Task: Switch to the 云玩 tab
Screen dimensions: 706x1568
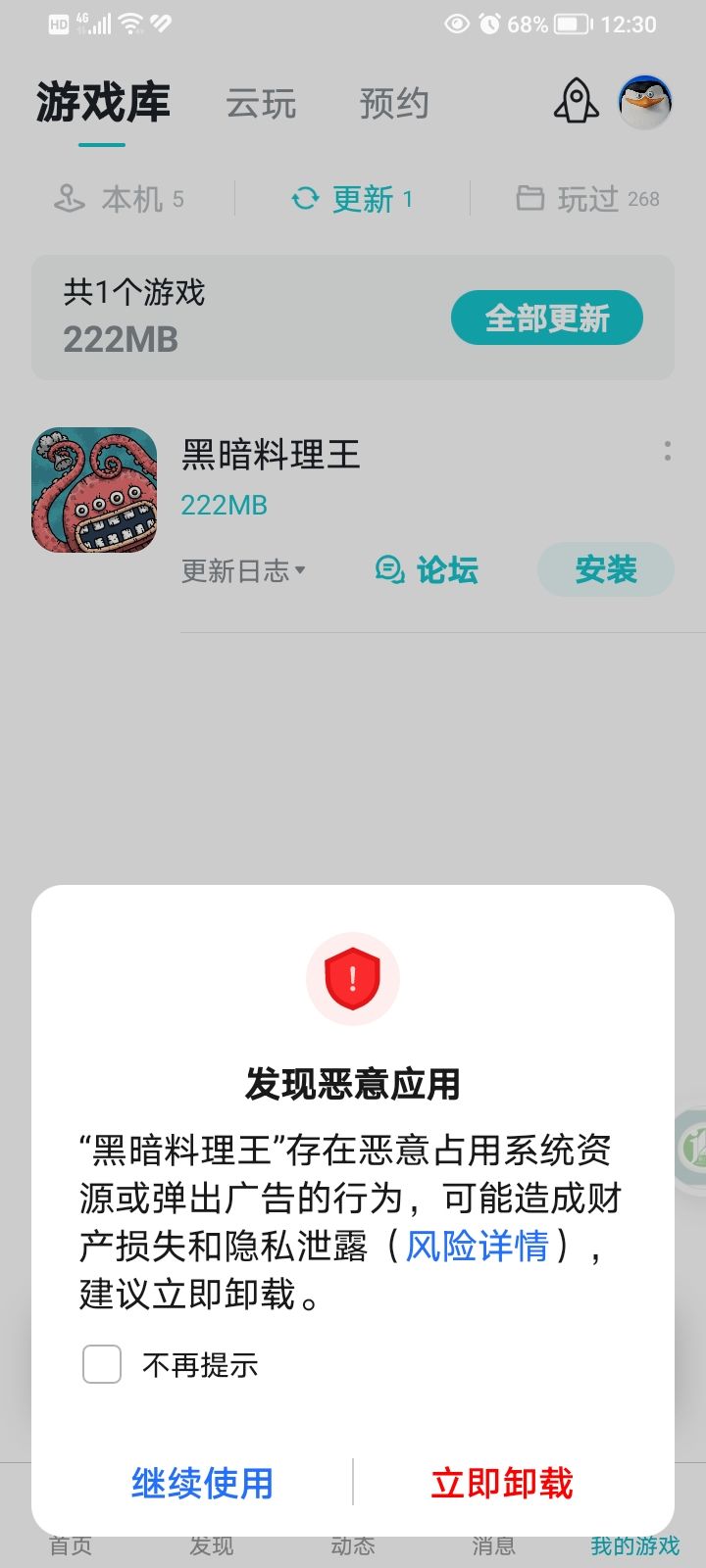Action: click(x=261, y=103)
